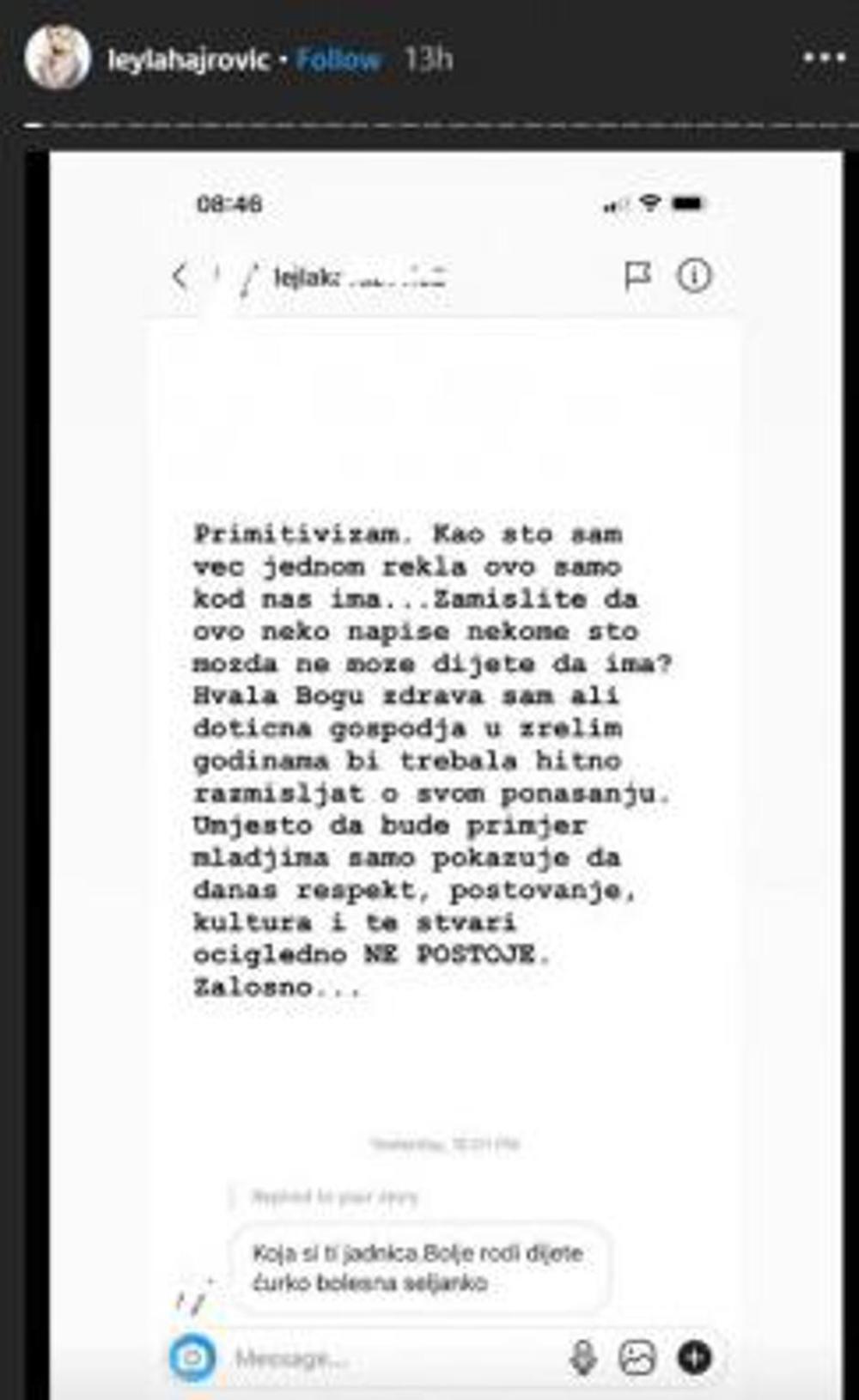Open the leylahajrovic username link

[188, 60]
